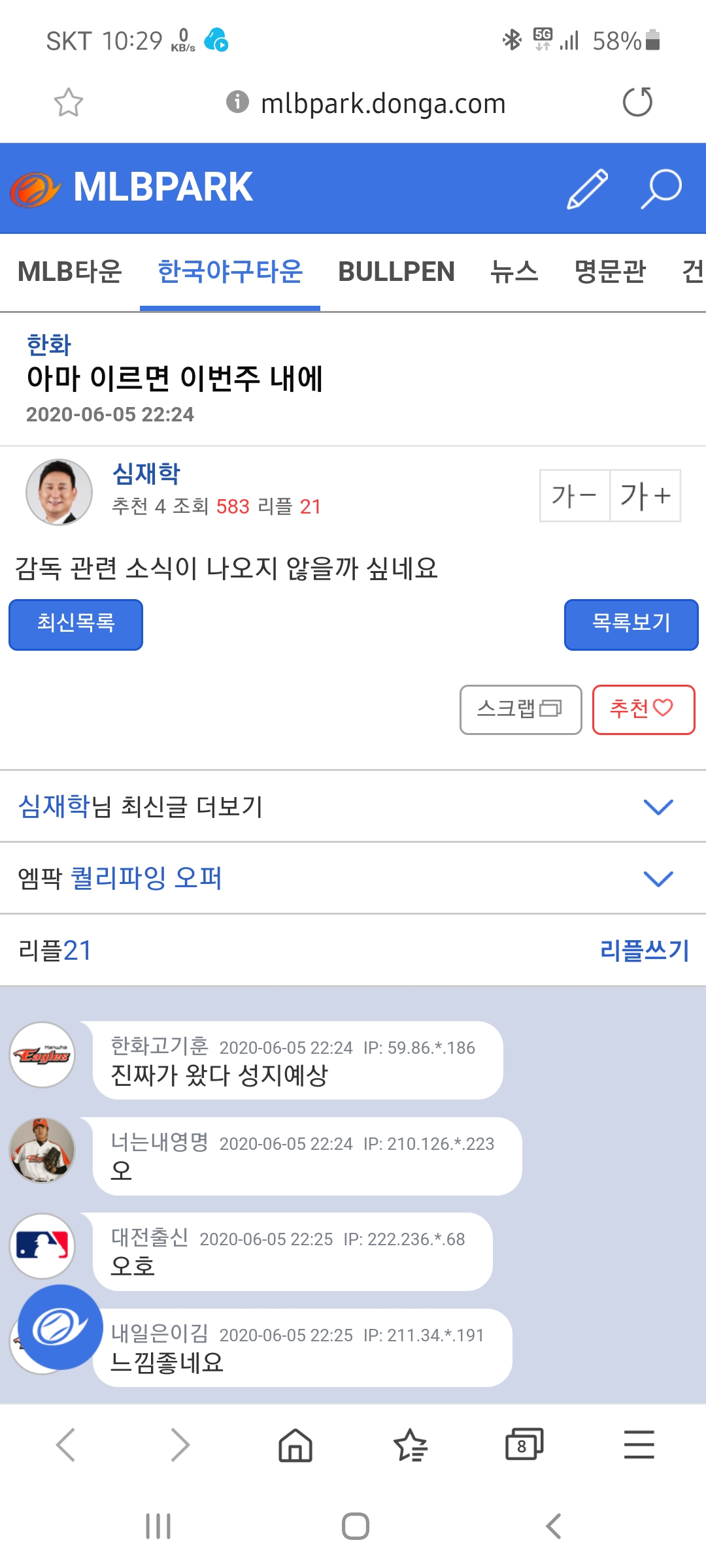Screen dimensions: 706x1568
Task: Switch to the BULLPEN tab
Action: (396, 272)
